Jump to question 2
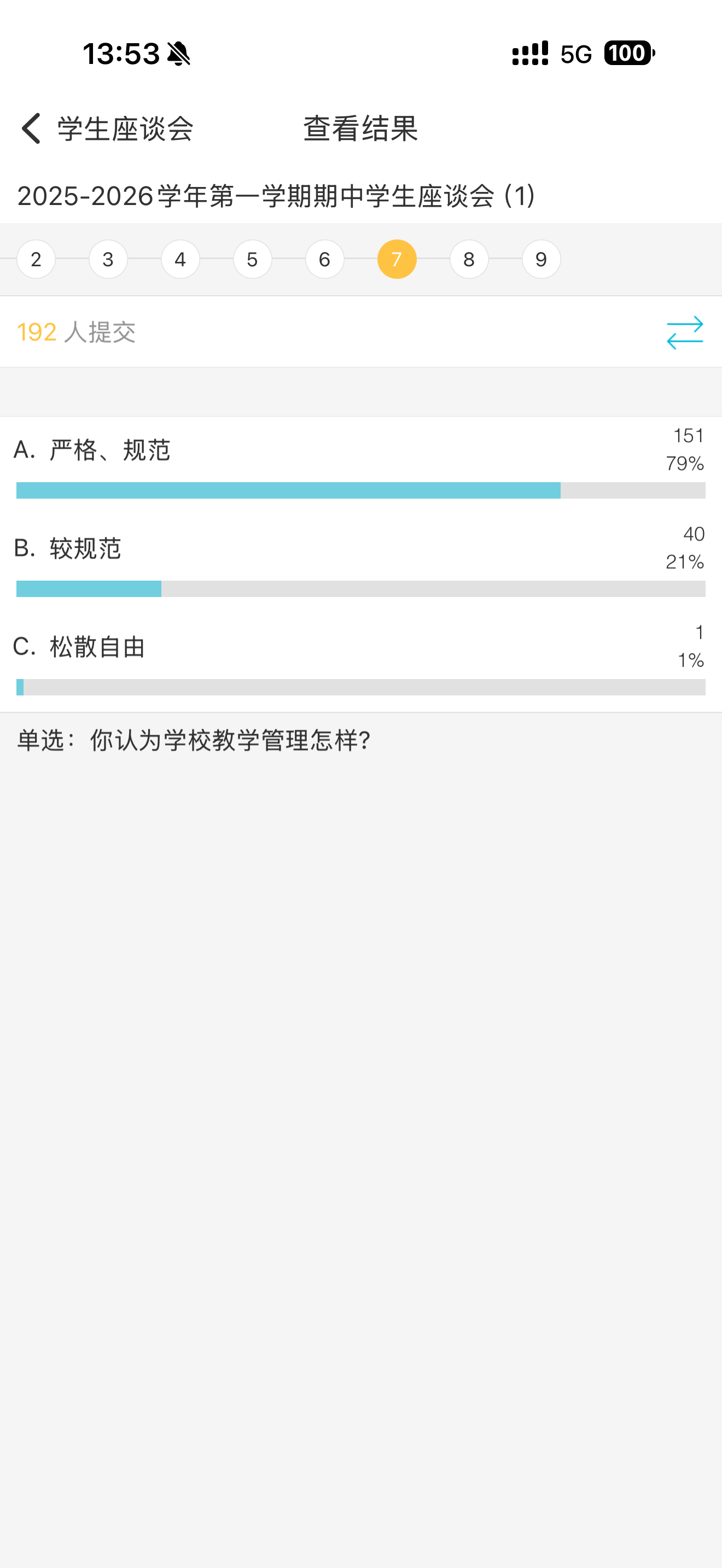Viewport: 722px width, 1568px height. click(36, 259)
